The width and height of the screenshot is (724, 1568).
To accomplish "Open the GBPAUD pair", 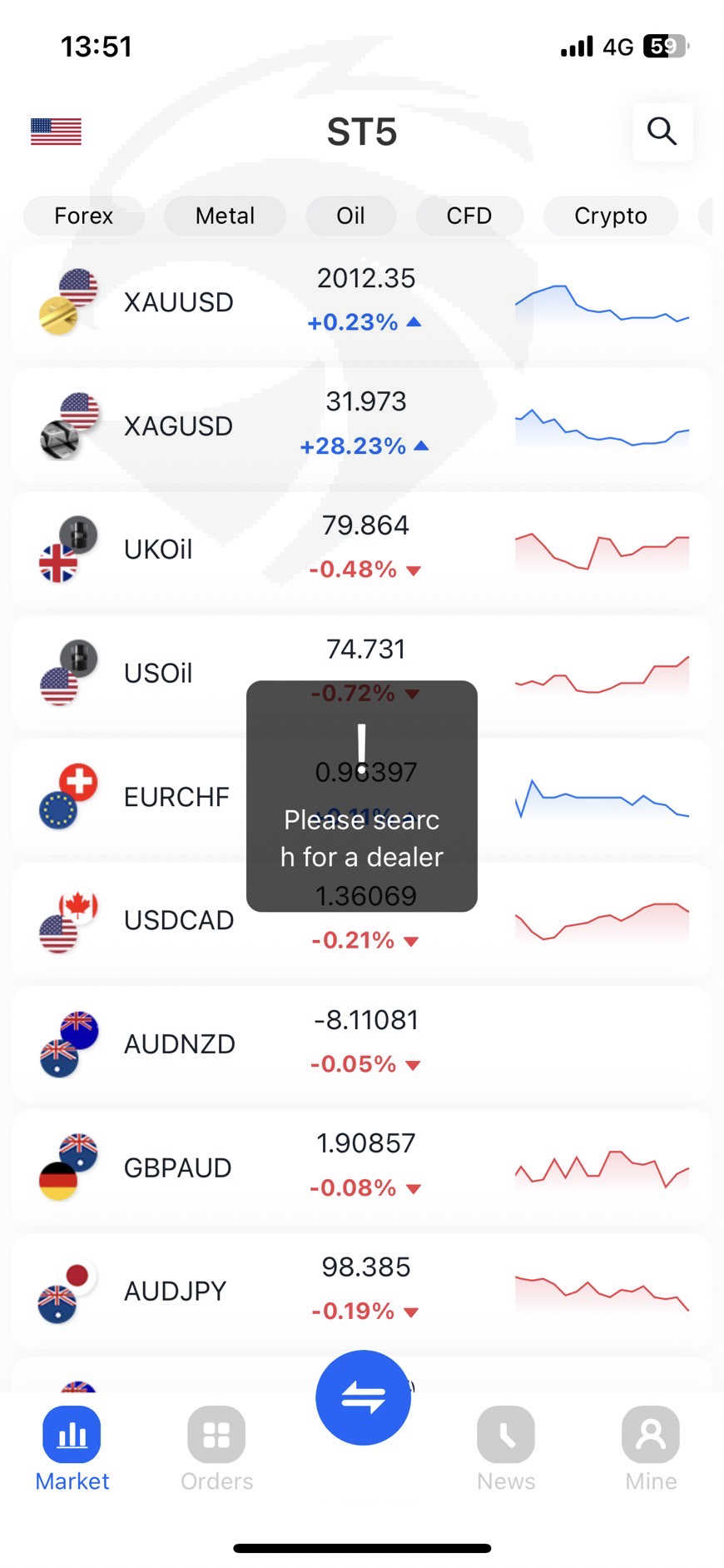I will [362, 1167].
